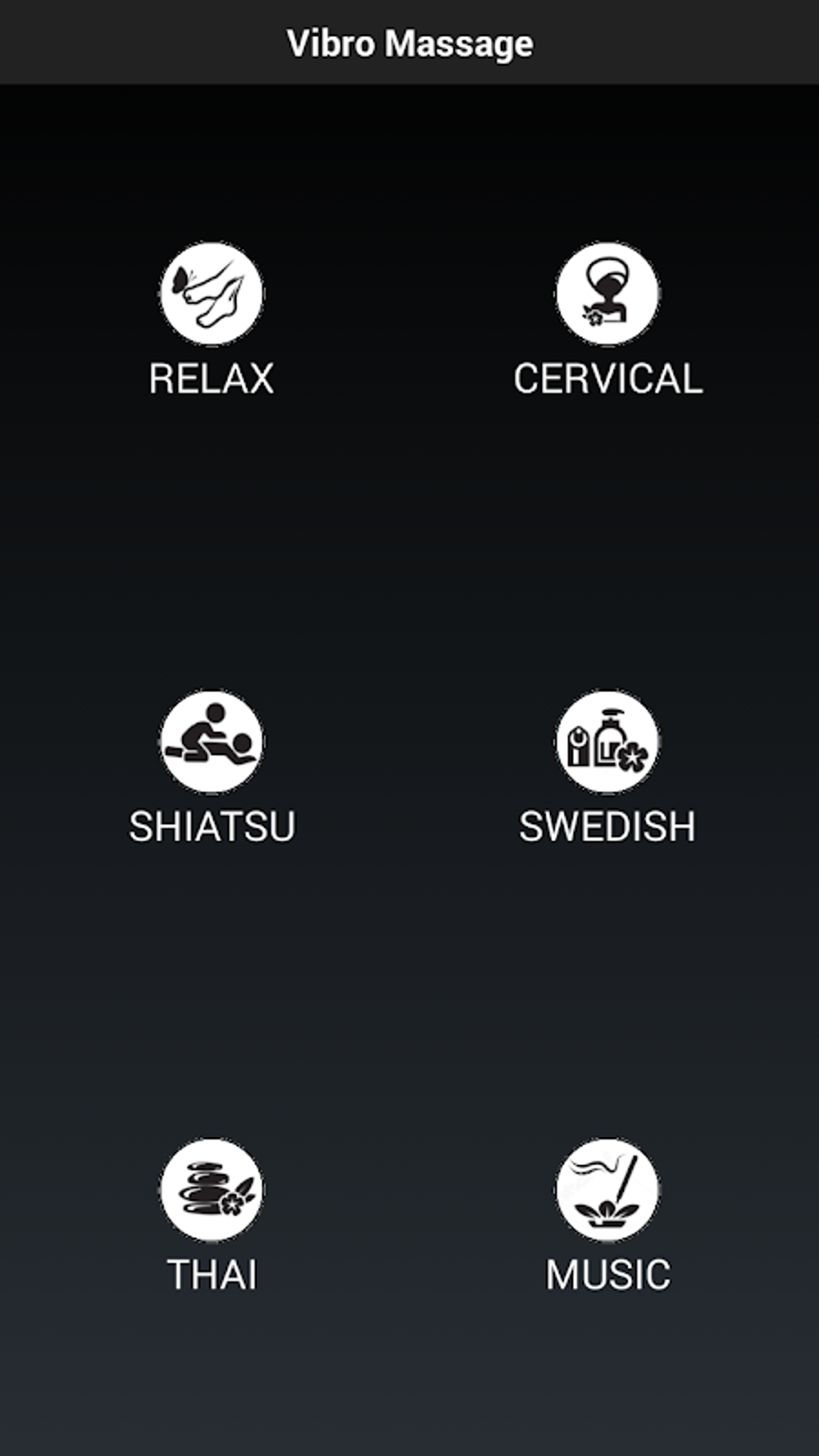Open the Music option
Viewport: 819px width, 1456px height.
click(607, 1190)
